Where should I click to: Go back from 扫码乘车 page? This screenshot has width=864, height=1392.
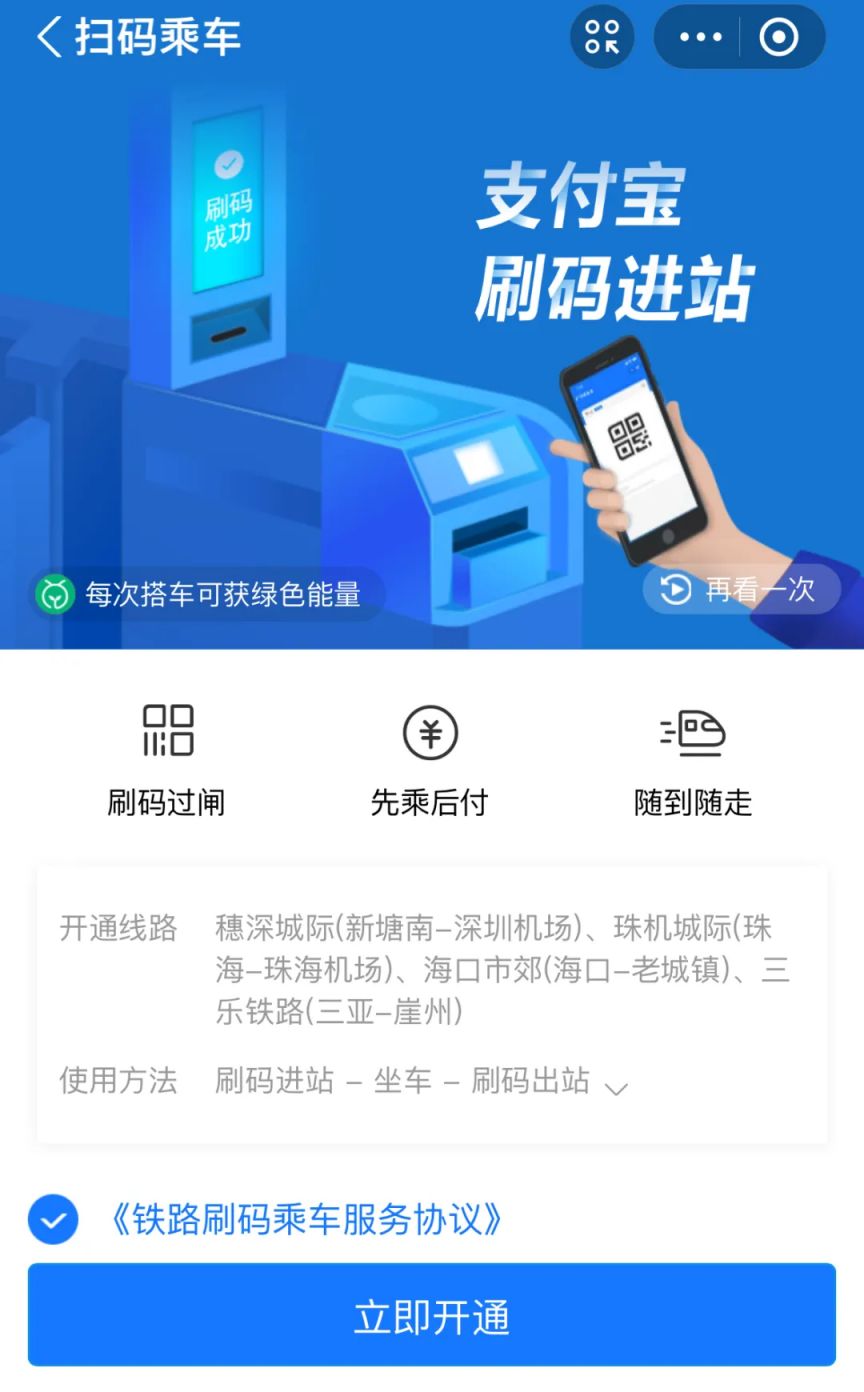click(48, 38)
